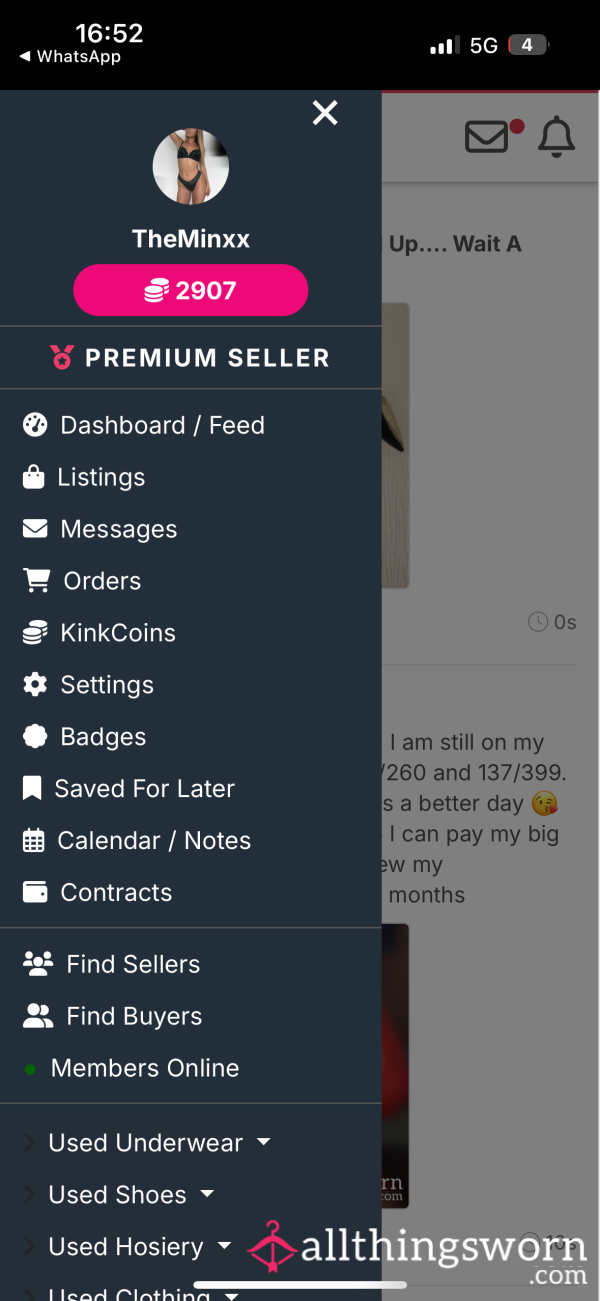Return to WhatsApp via status bar link
Viewport: 600px width, 1301px height.
[70, 57]
